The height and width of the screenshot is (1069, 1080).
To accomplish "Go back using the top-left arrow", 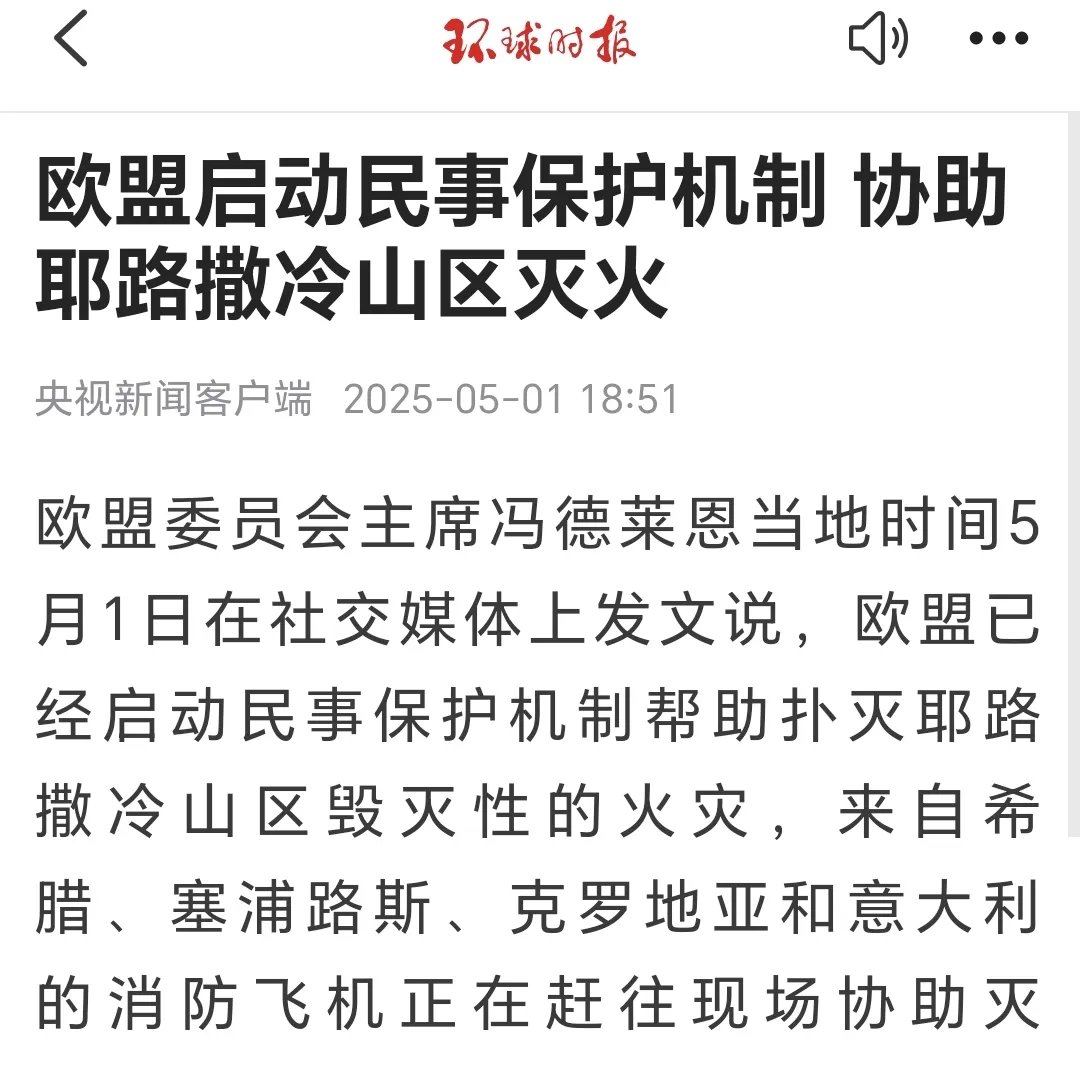I will pyautogui.click(x=71, y=40).
